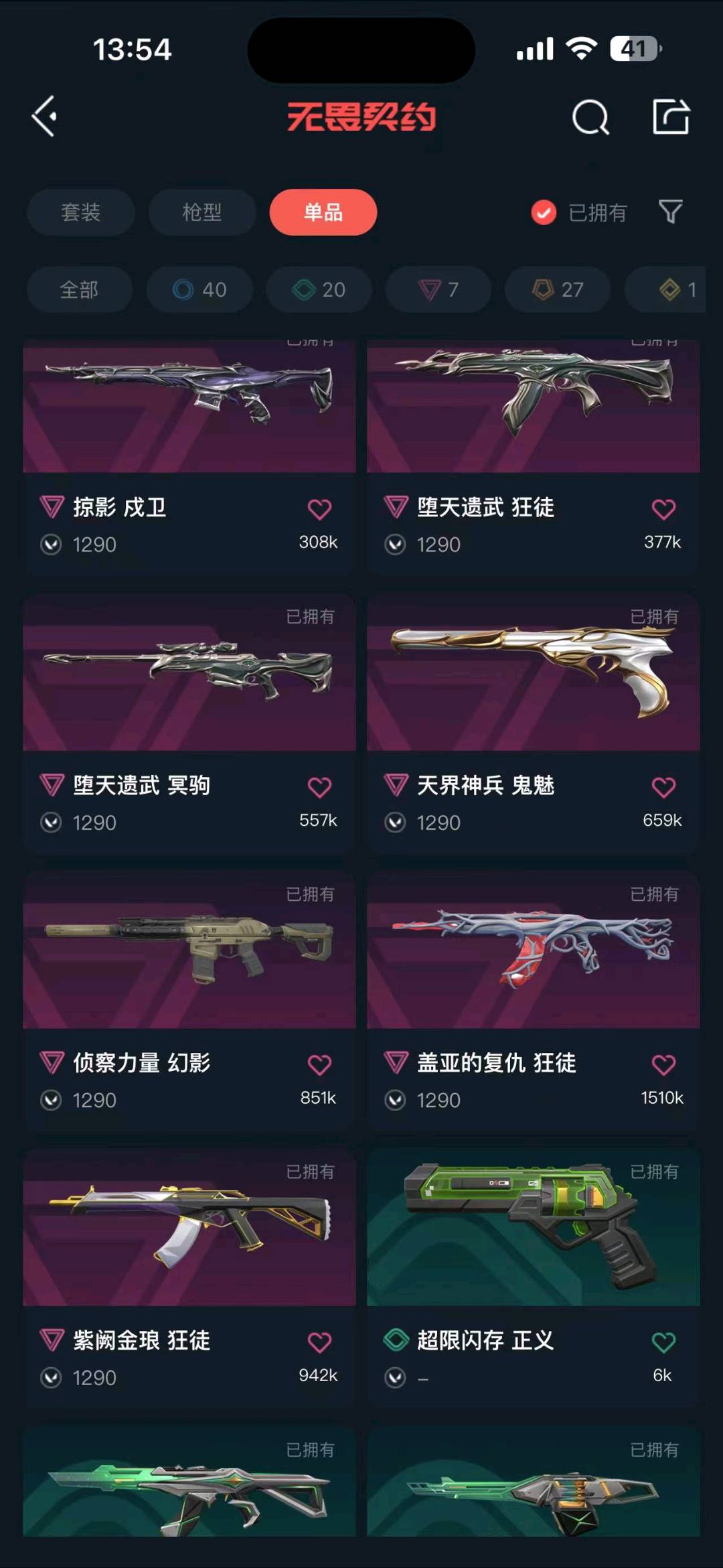Image resolution: width=723 pixels, height=1568 pixels.
Task: Filter by the orange tier chip showing 27
Action: pos(558,289)
